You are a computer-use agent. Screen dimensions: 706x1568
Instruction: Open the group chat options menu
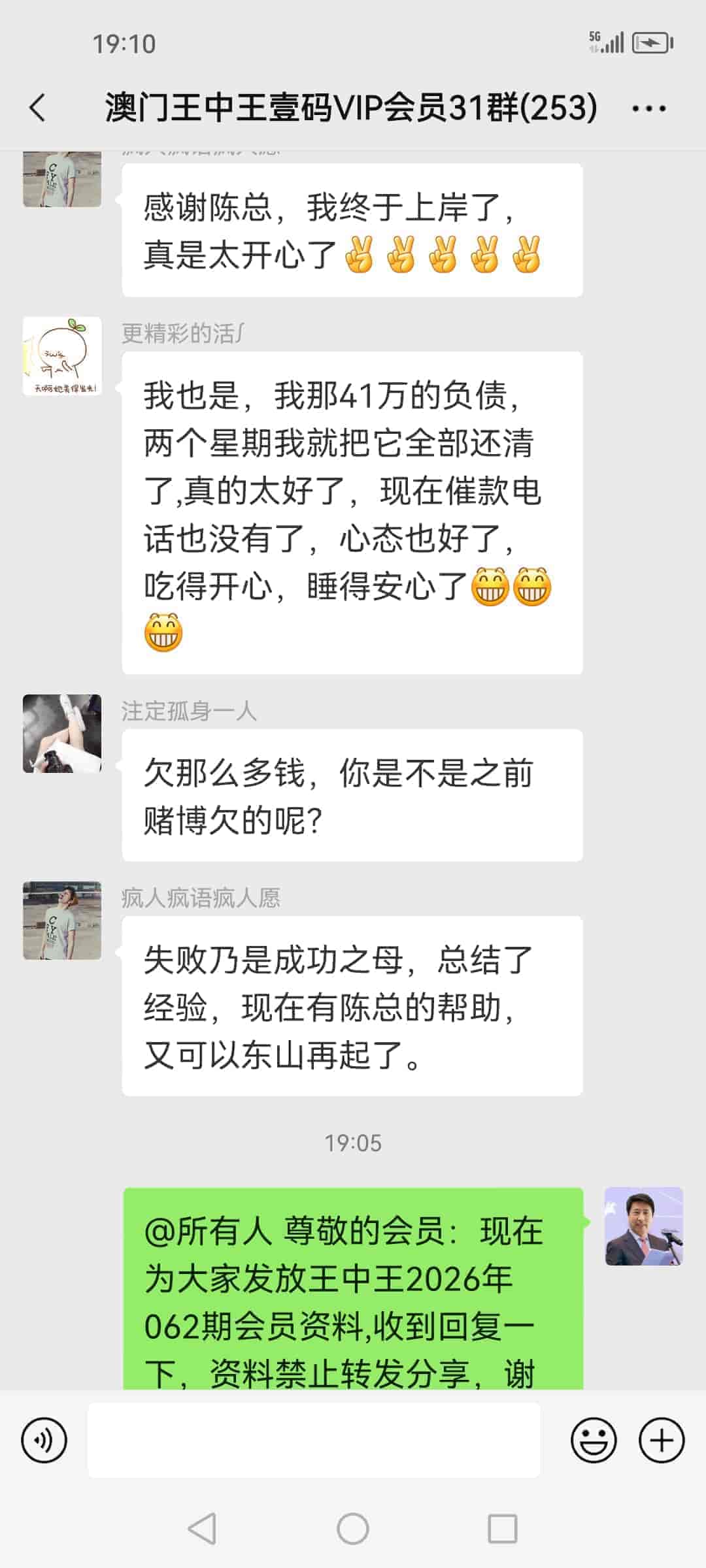pos(648,108)
